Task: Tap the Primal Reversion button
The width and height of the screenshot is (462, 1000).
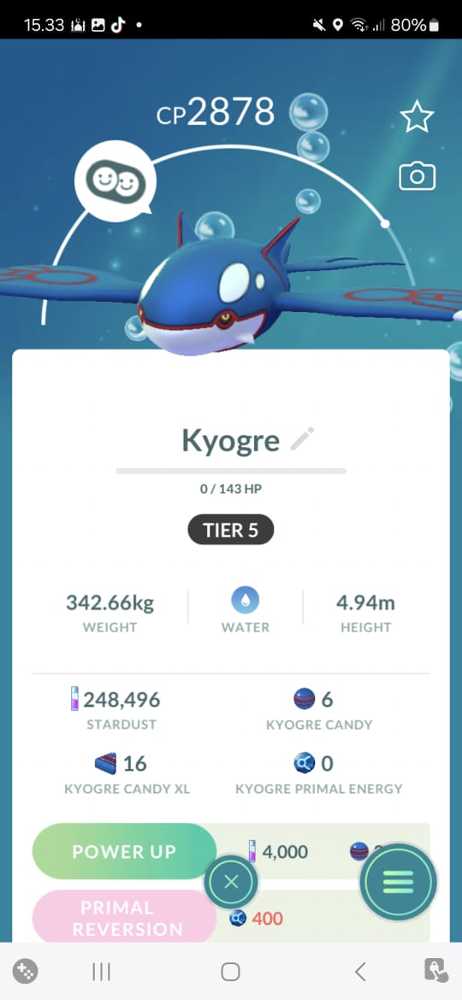Action: (x=124, y=917)
